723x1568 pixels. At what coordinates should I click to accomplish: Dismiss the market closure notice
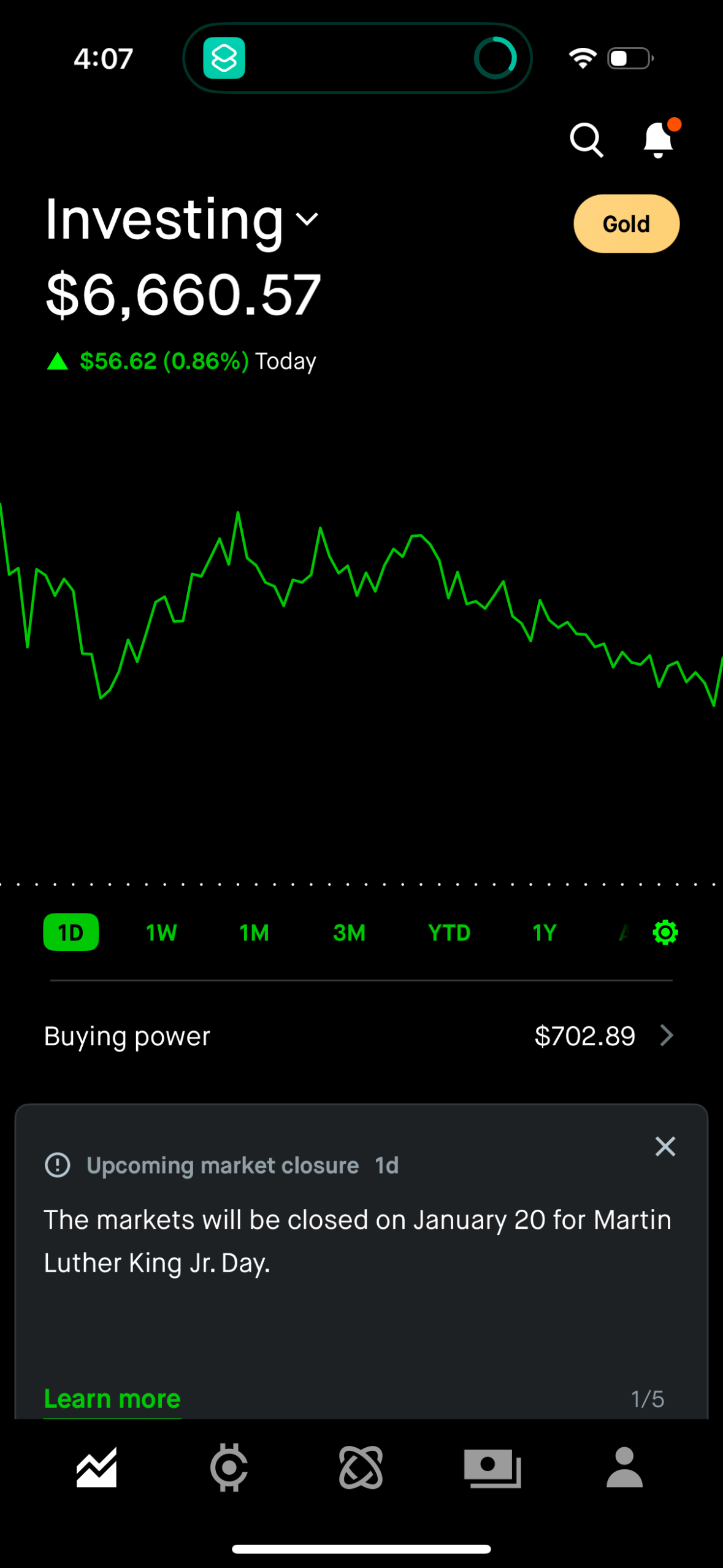click(x=665, y=1146)
